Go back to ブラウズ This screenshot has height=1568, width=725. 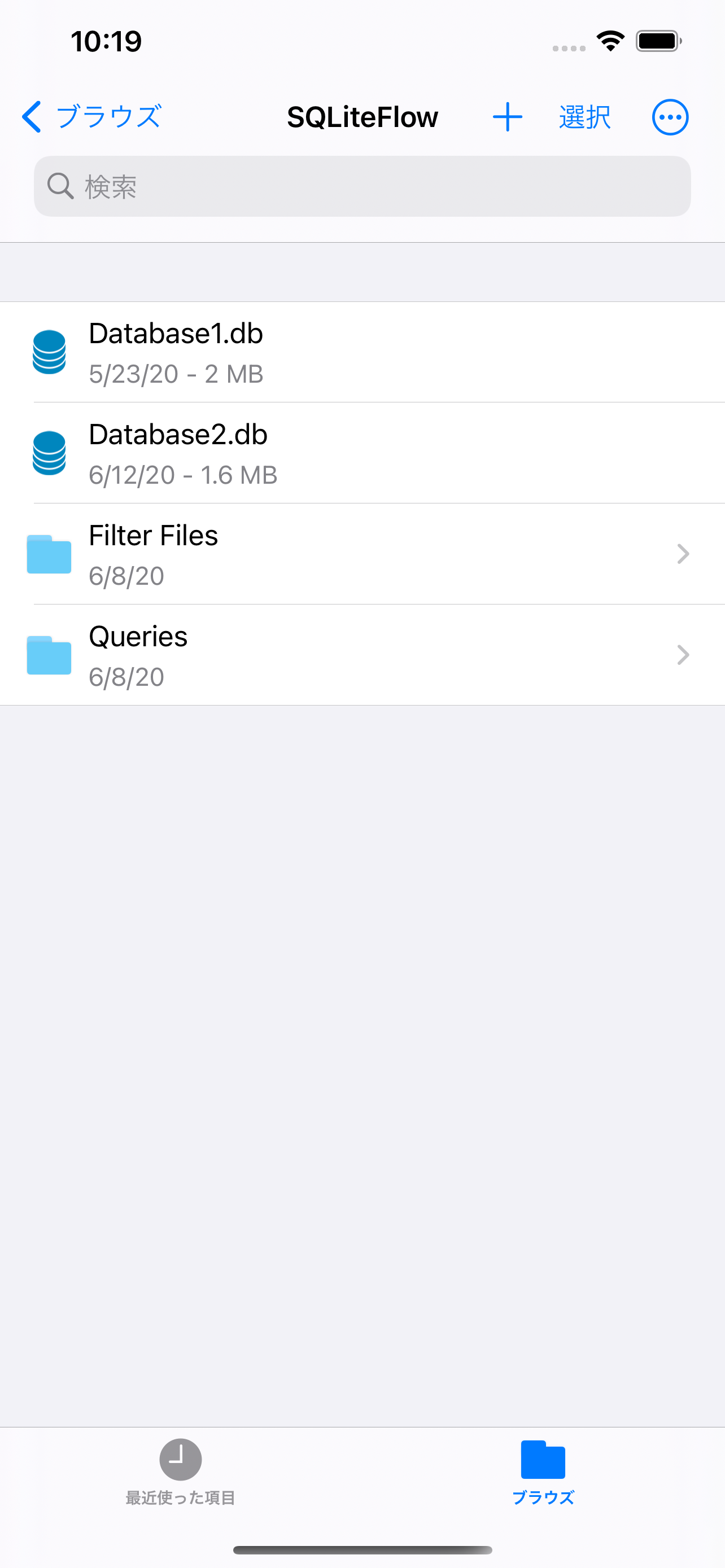(x=91, y=117)
